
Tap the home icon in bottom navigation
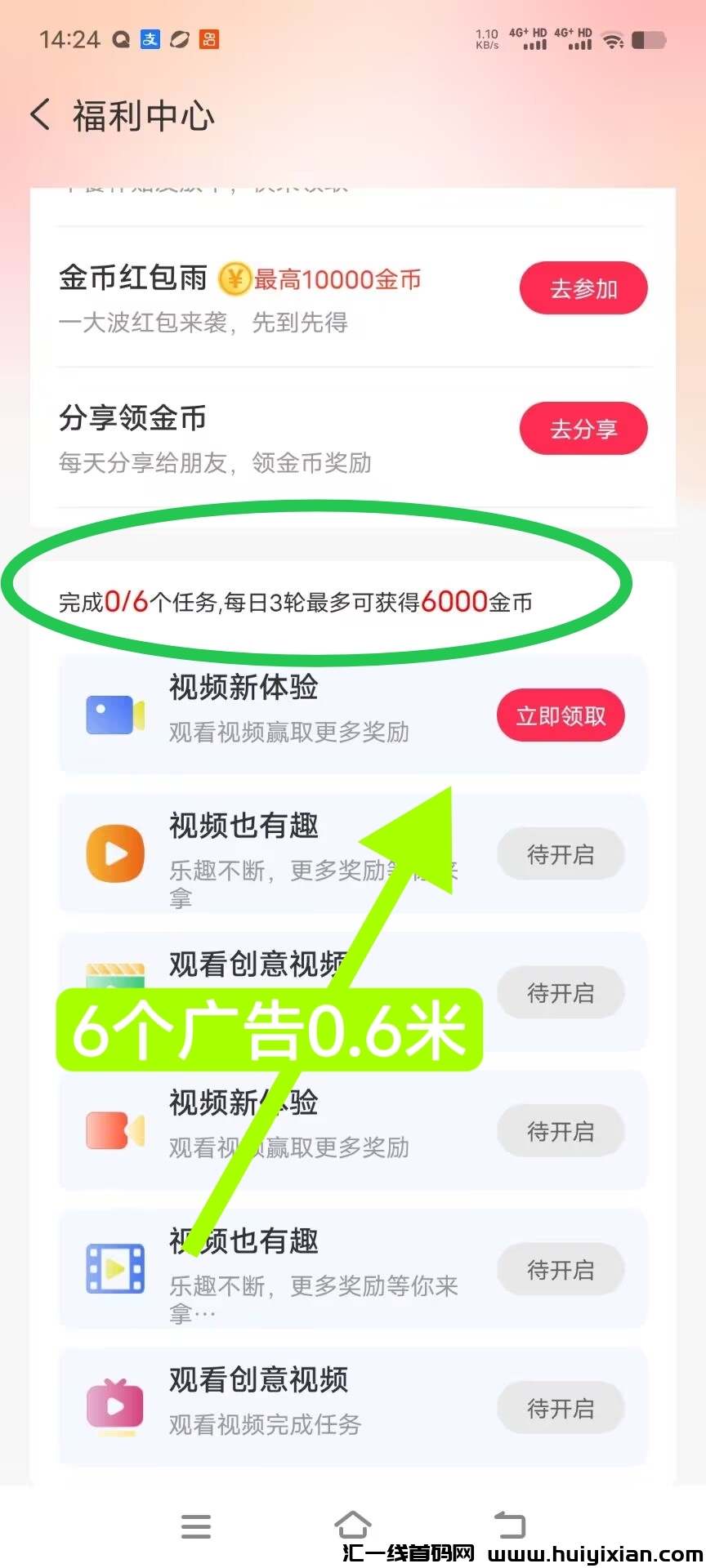tap(353, 1524)
